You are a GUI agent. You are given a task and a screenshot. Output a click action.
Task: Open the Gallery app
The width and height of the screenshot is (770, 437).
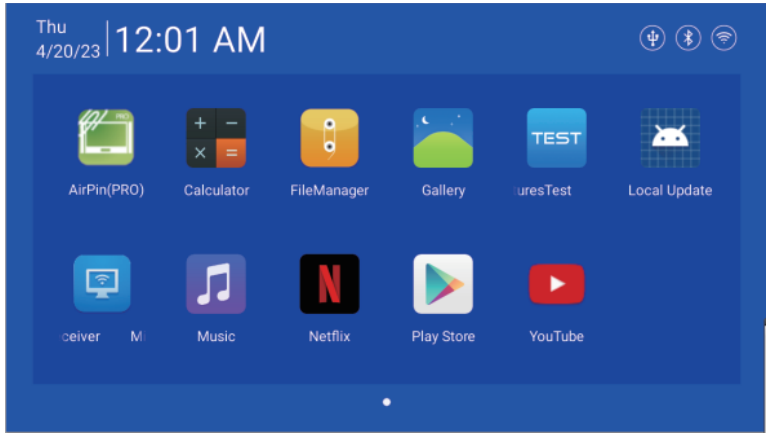point(443,138)
